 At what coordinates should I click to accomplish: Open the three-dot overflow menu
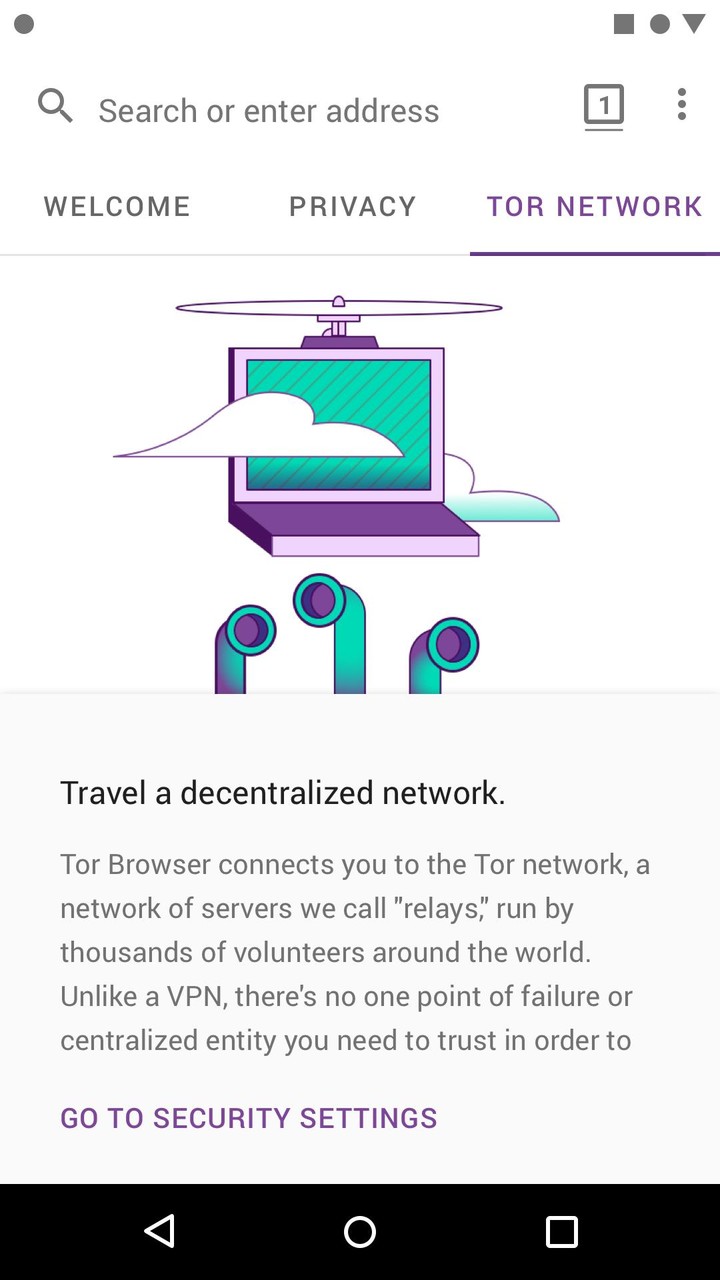point(681,104)
